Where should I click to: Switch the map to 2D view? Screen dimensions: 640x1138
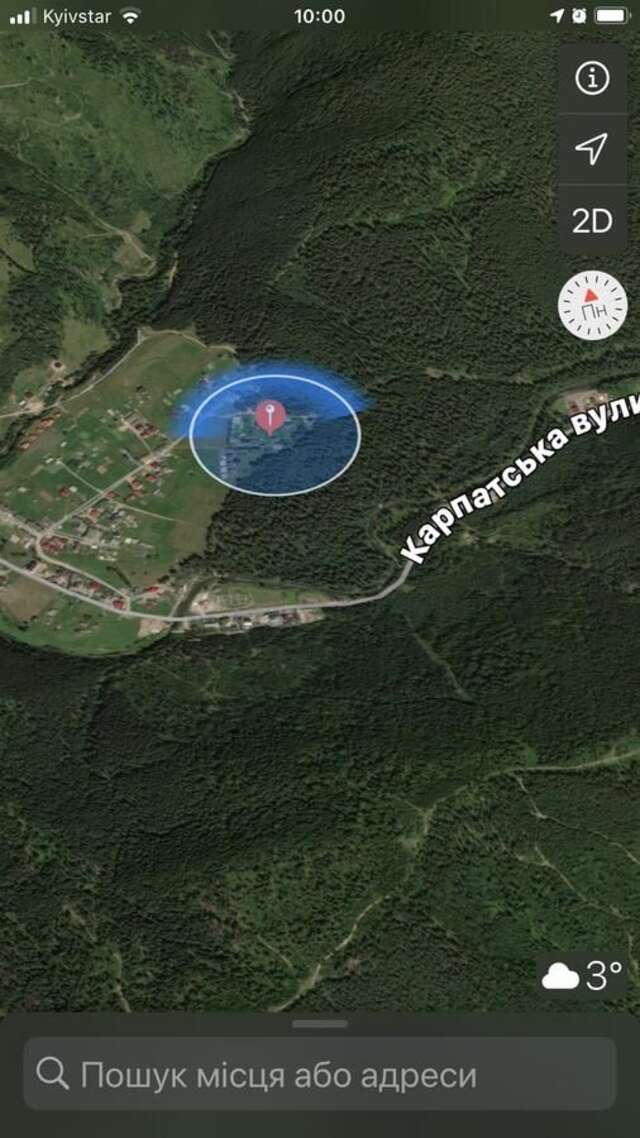[x=592, y=220]
